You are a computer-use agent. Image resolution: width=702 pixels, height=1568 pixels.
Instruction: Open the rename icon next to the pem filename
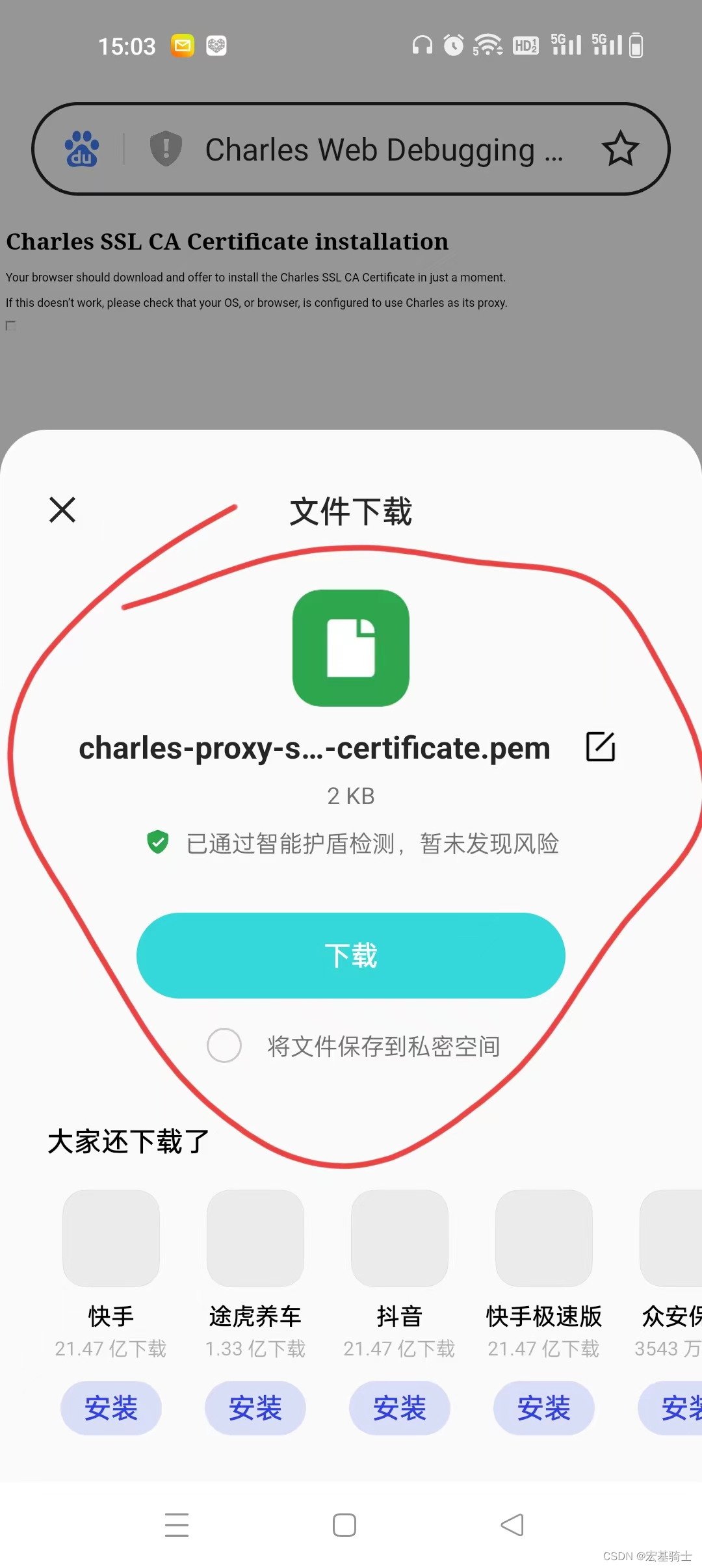tap(599, 746)
